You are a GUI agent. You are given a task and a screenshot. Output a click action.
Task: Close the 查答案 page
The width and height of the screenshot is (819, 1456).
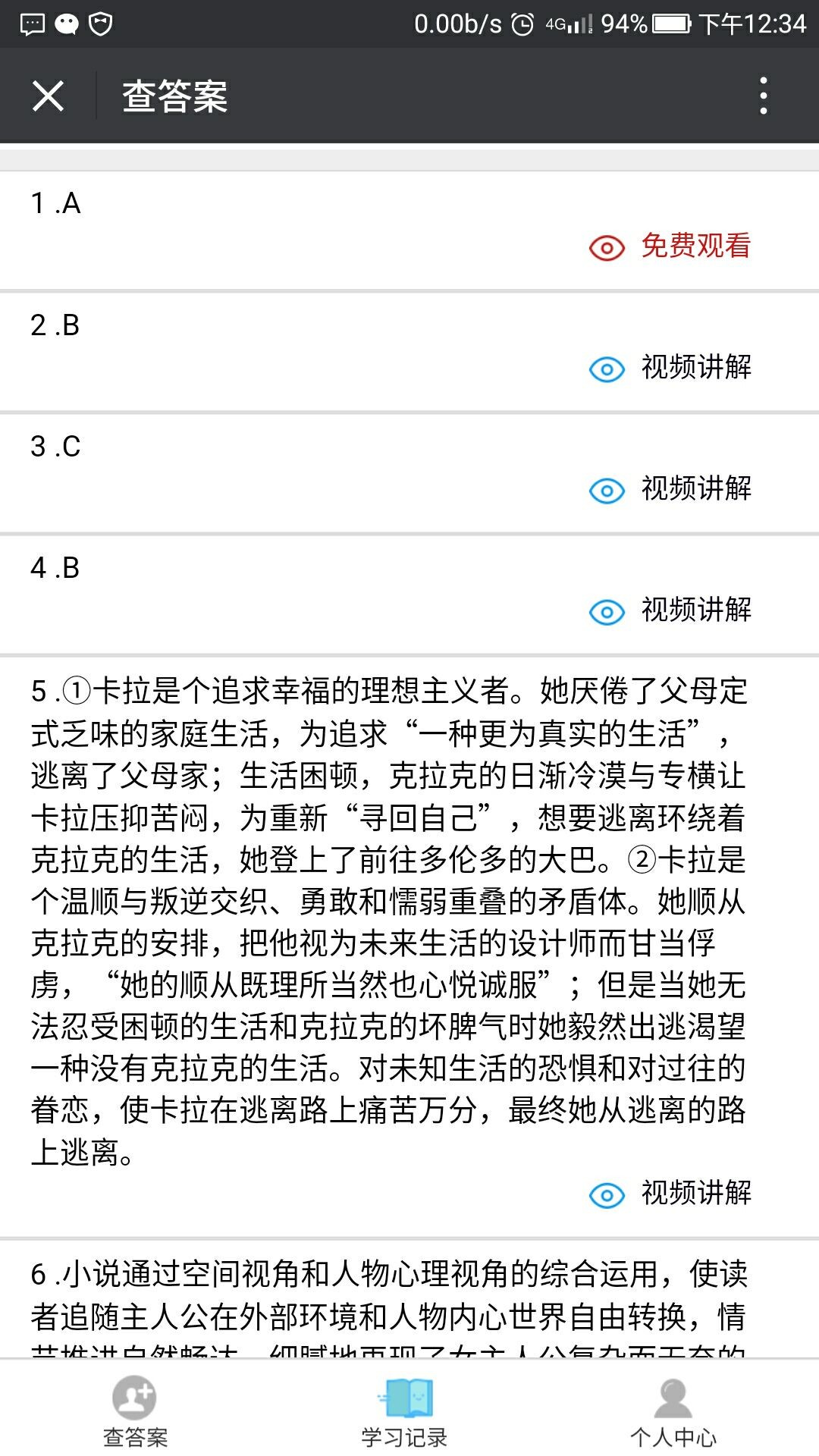tap(48, 96)
